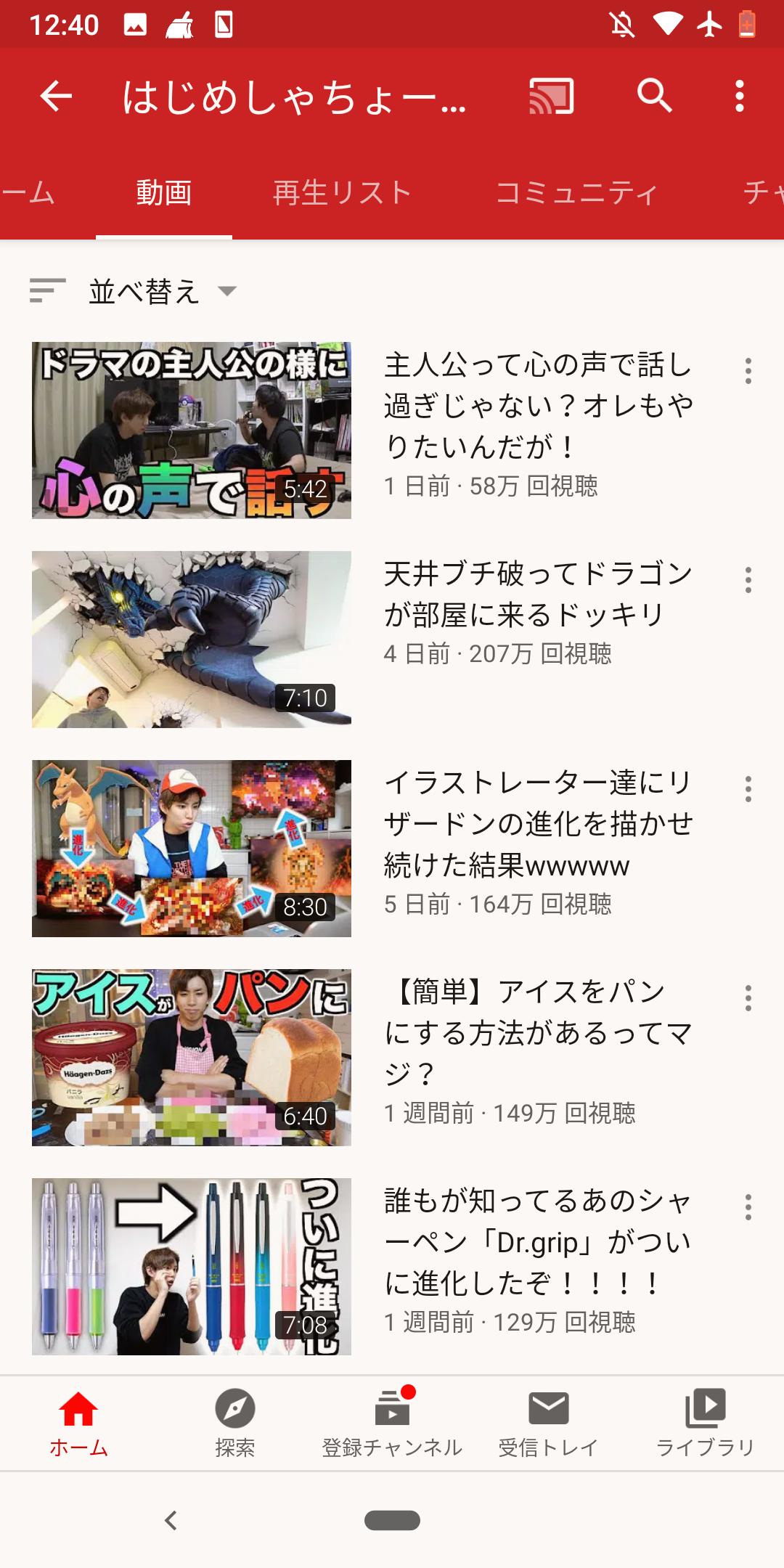Open the 探索 explore tab
Viewport: 784px width, 1568px height.
(235, 1423)
